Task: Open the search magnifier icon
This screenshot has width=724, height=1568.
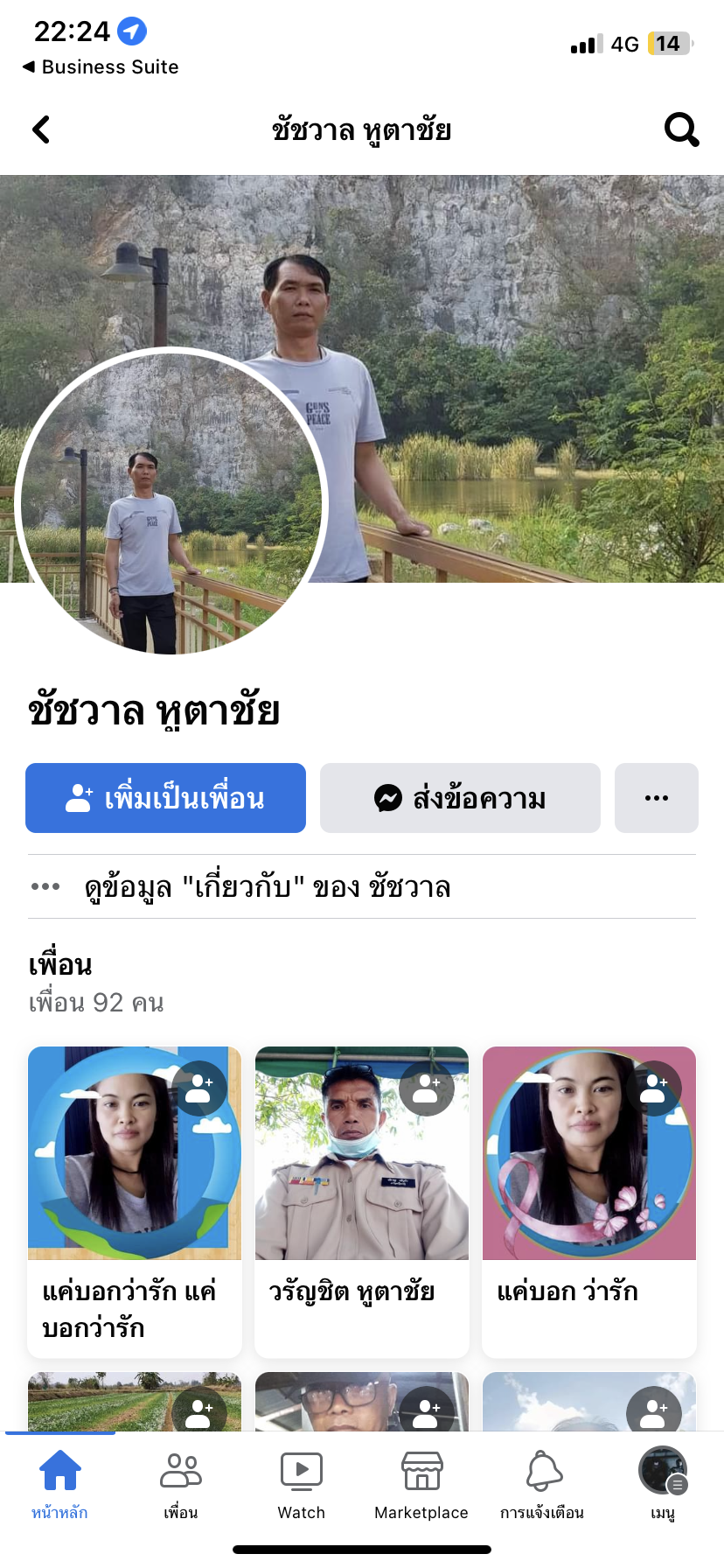Action: click(x=681, y=129)
